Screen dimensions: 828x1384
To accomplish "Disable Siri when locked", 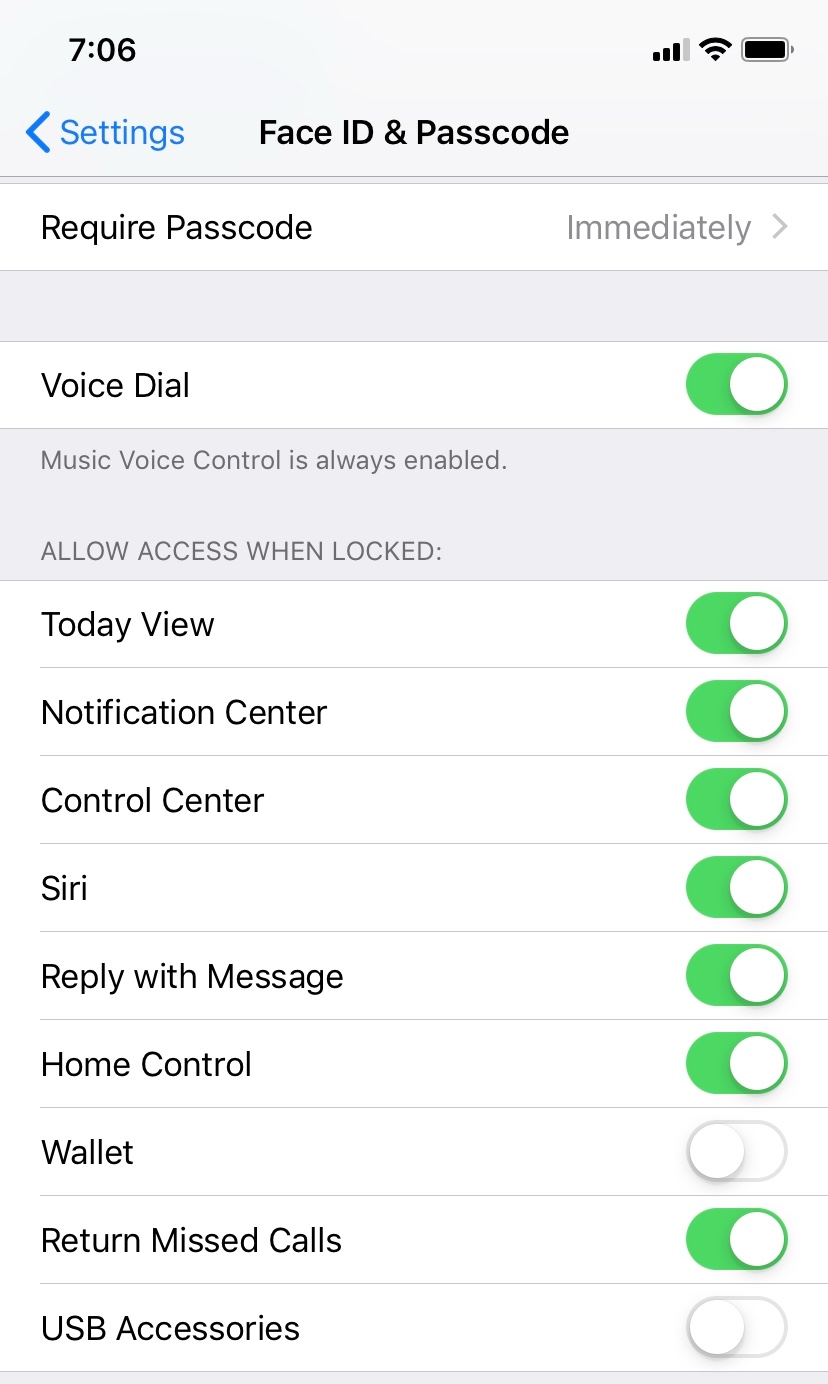I will point(736,888).
